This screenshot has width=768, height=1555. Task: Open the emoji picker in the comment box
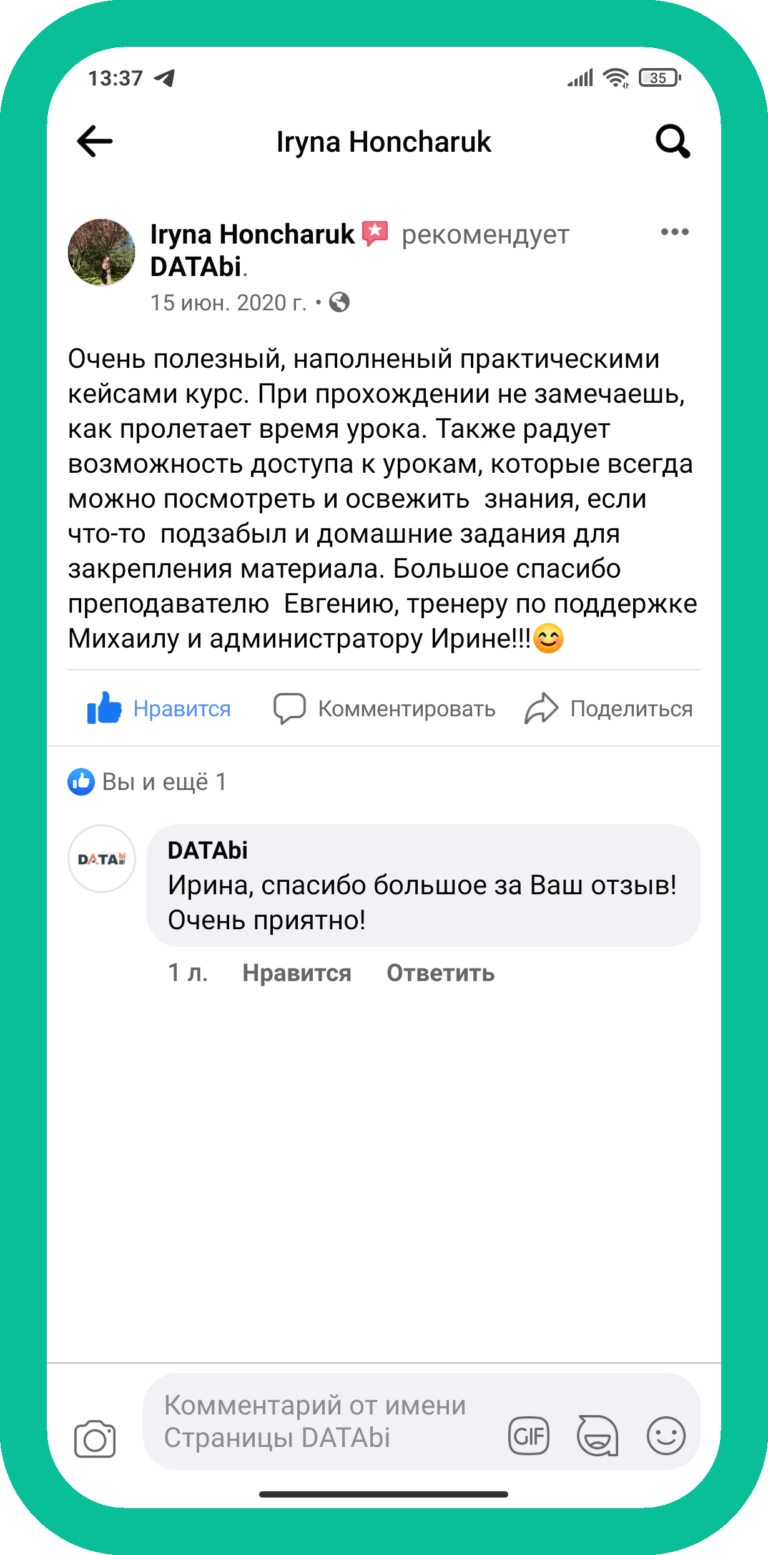(x=665, y=1437)
